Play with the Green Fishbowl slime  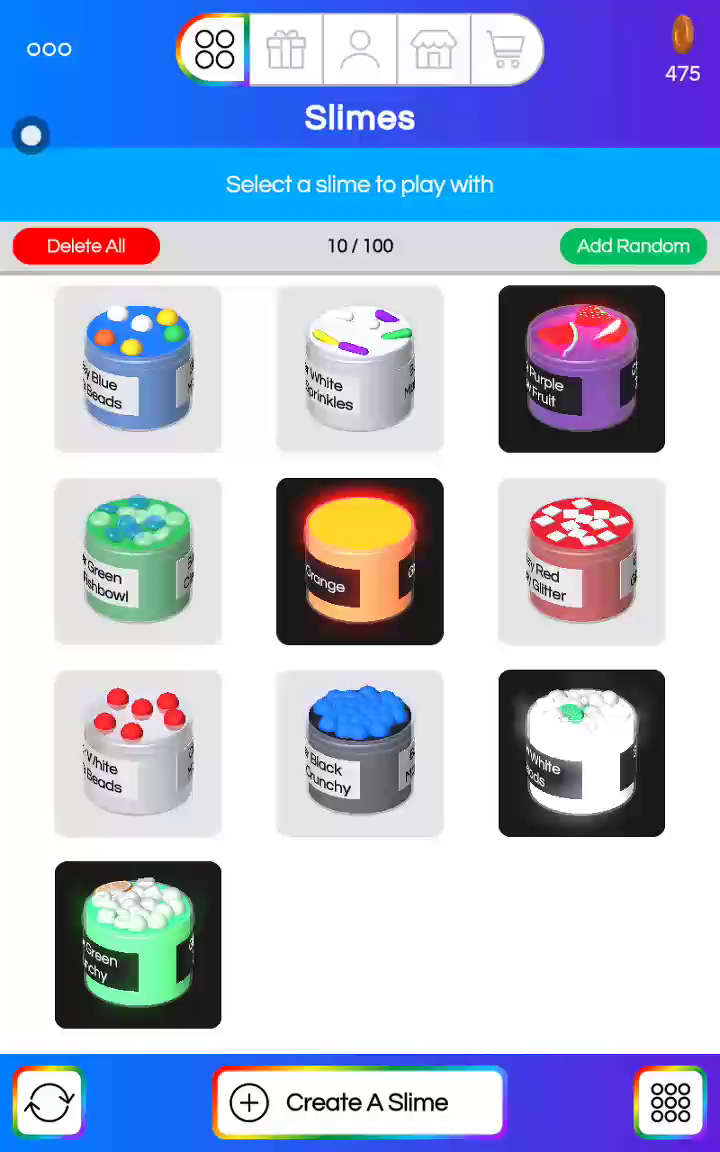pos(138,561)
